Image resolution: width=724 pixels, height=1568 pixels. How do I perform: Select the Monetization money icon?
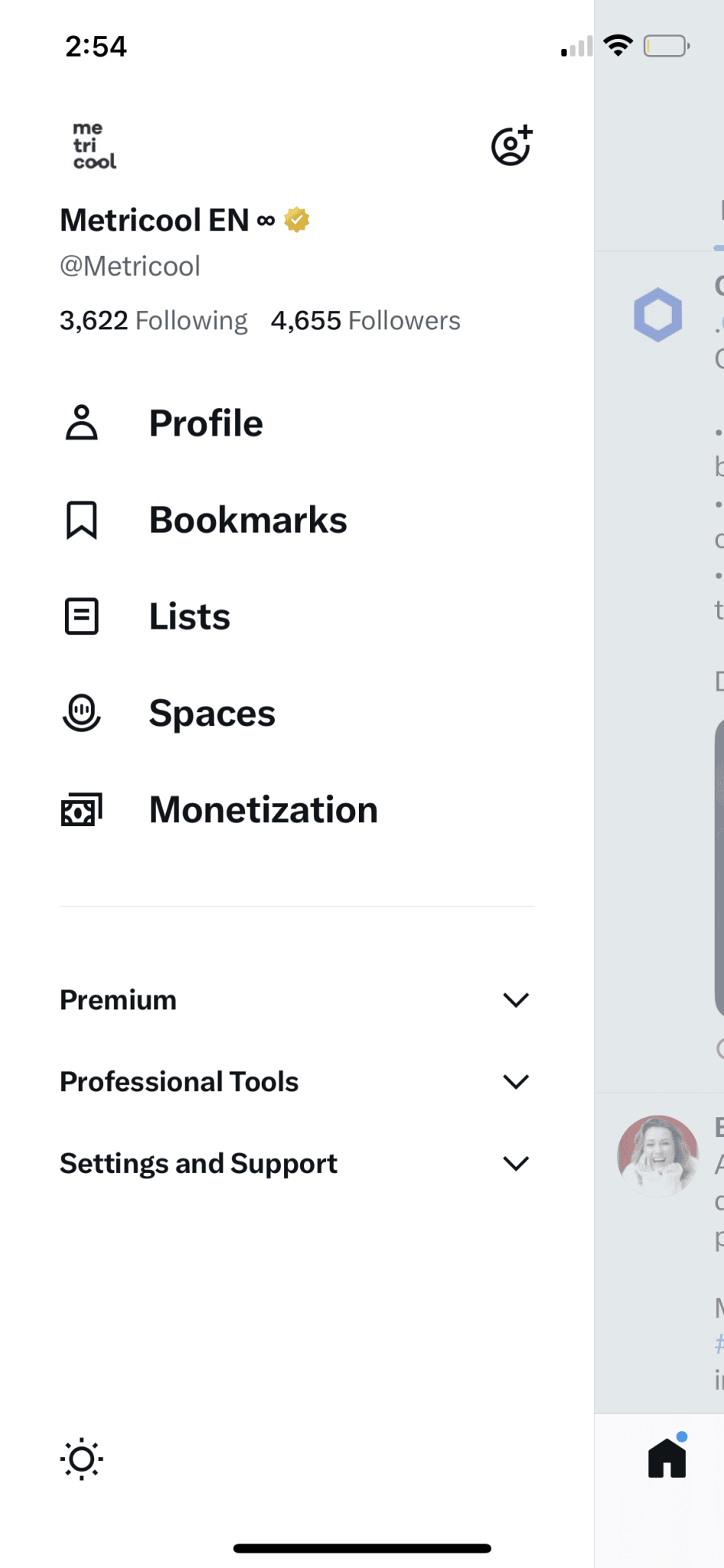point(81,809)
